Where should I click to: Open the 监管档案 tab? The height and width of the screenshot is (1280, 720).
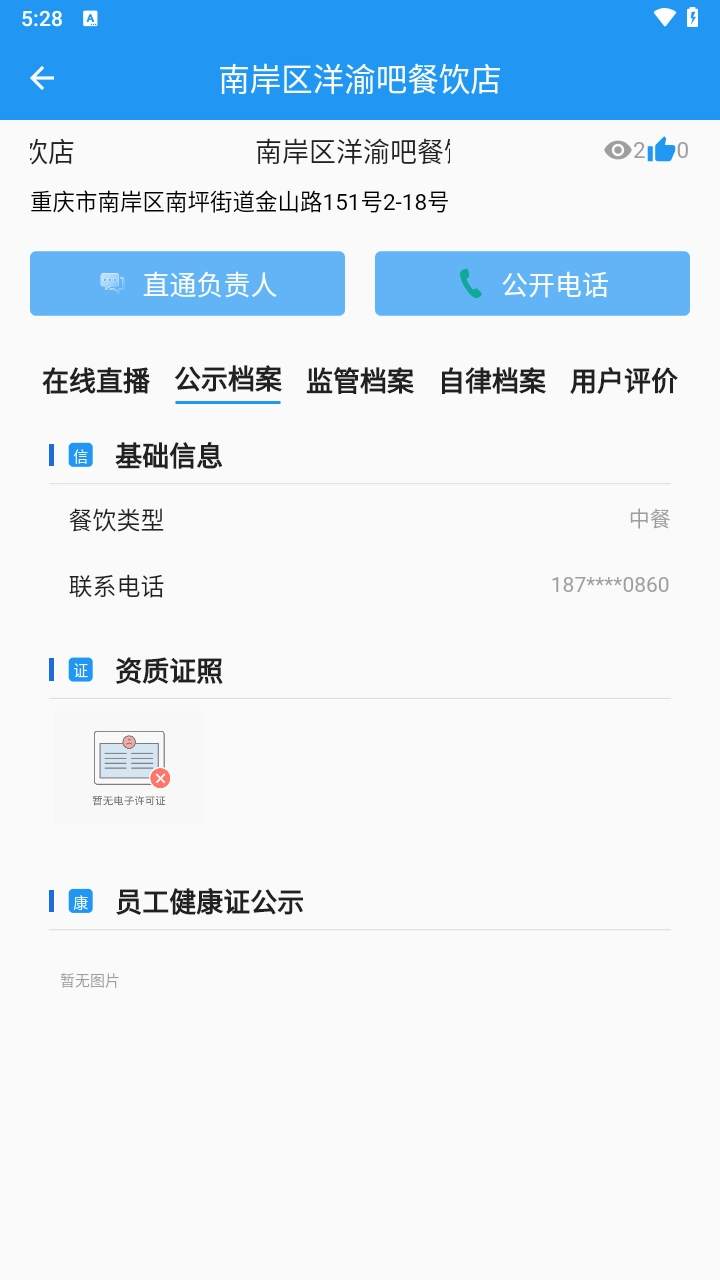[x=360, y=381]
